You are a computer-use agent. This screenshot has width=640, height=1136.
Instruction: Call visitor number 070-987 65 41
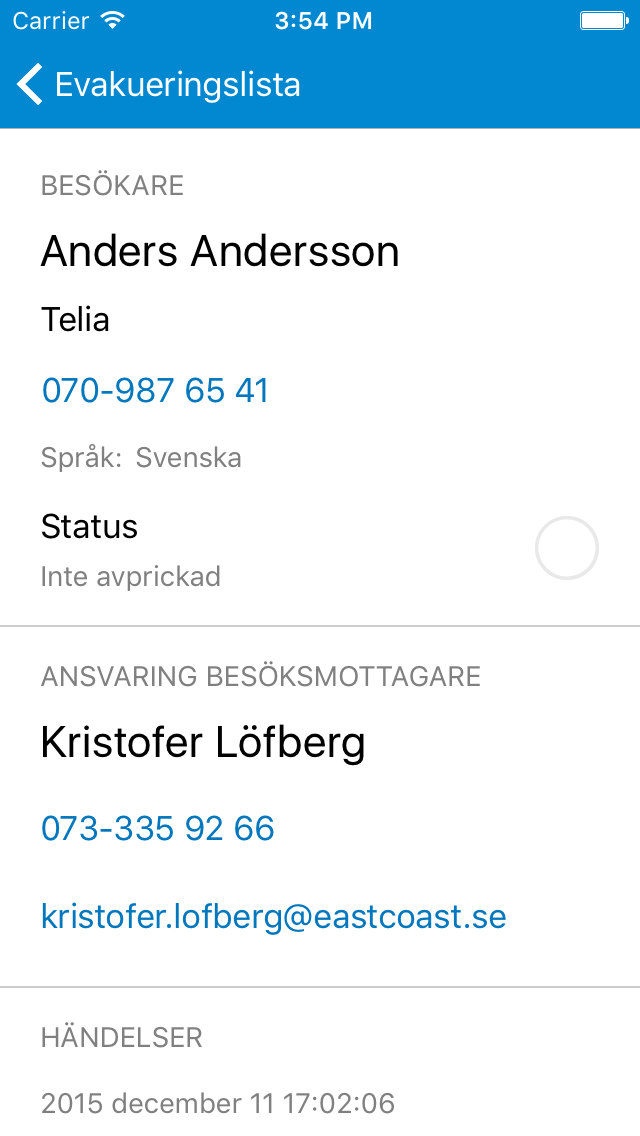[x=155, y=390]
